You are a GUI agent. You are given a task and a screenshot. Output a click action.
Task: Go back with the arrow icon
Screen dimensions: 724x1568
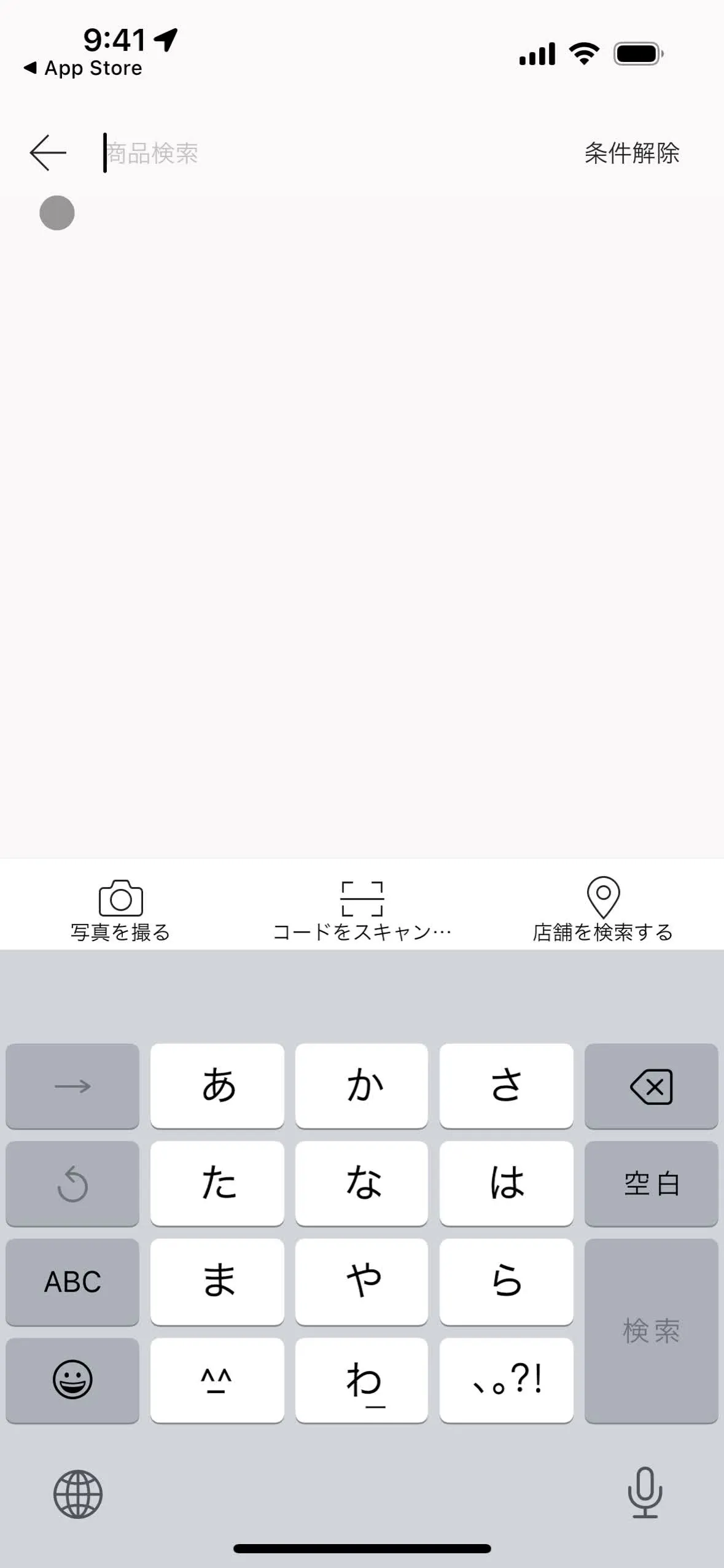click(48, 153)
